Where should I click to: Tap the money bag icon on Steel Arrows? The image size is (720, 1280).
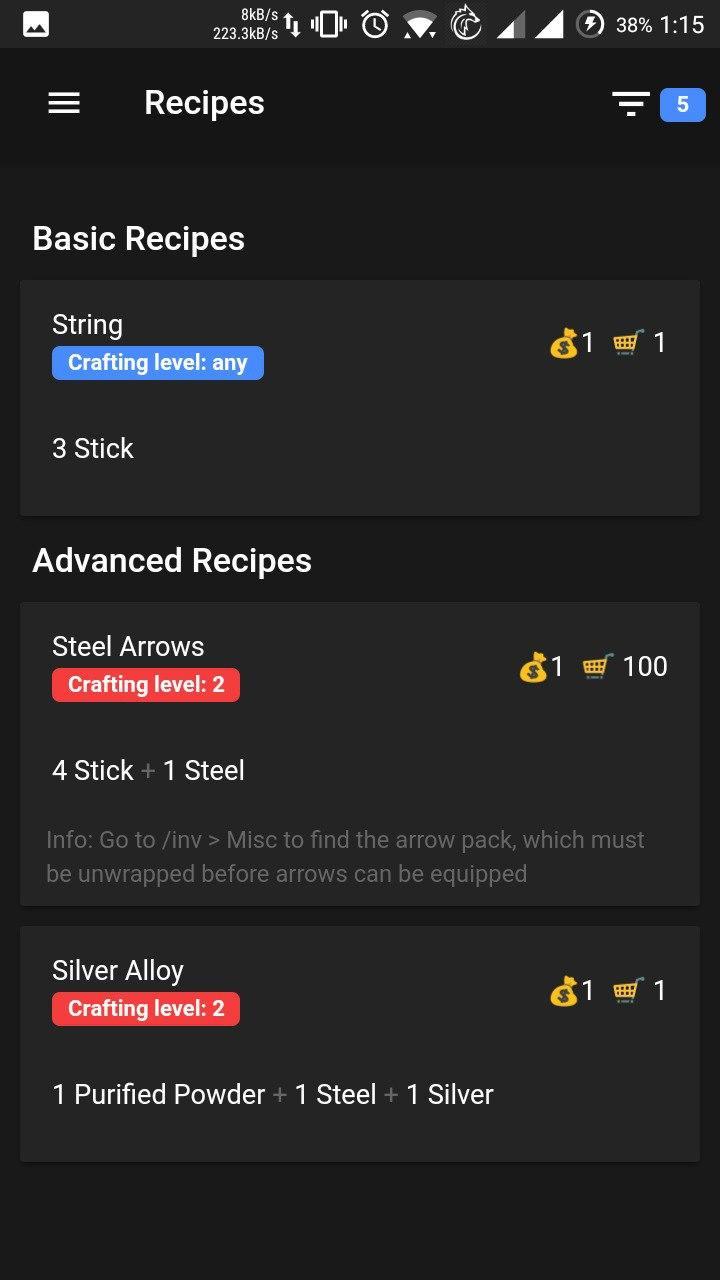click(533, 666)
